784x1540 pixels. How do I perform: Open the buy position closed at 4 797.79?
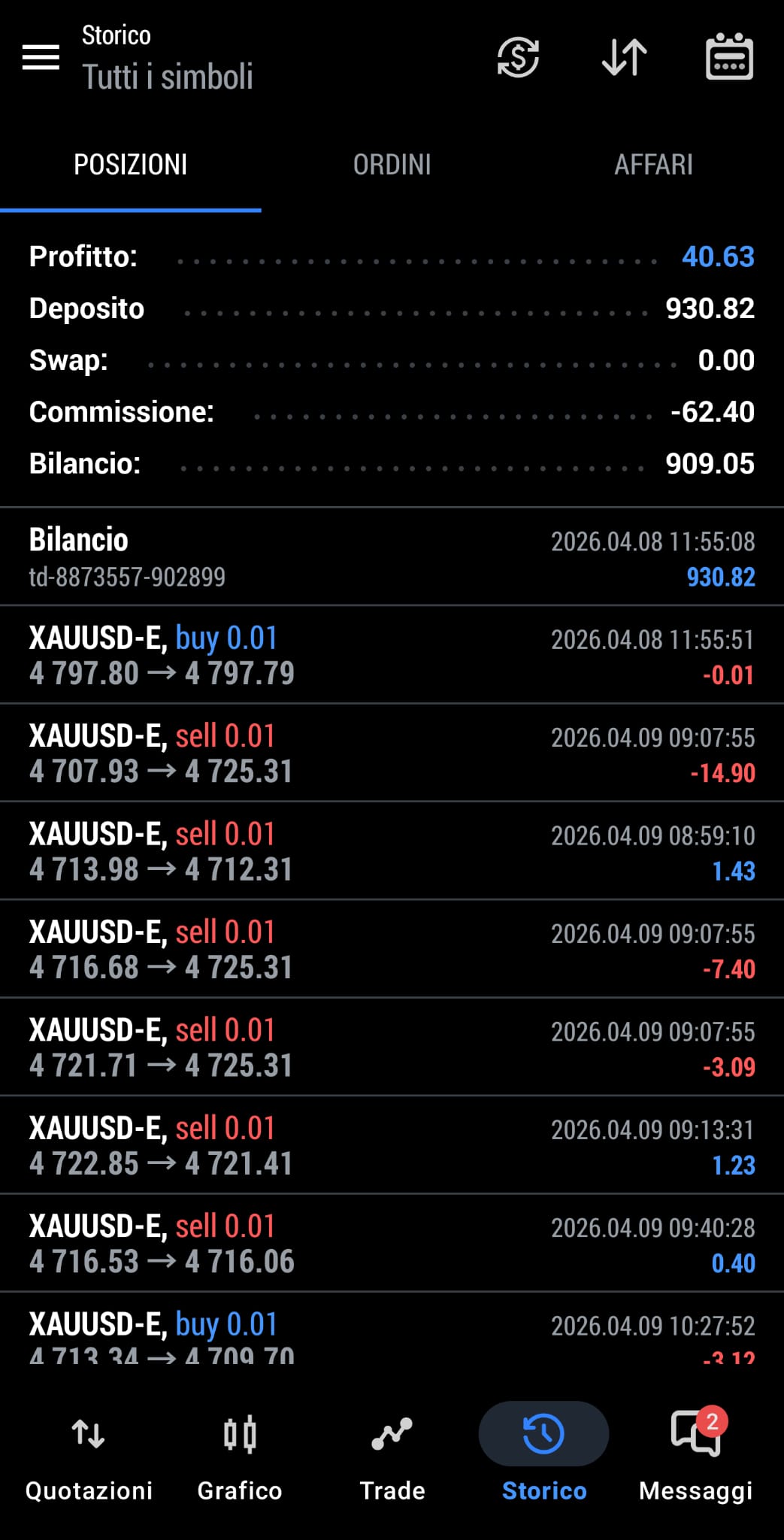point(392,655)
